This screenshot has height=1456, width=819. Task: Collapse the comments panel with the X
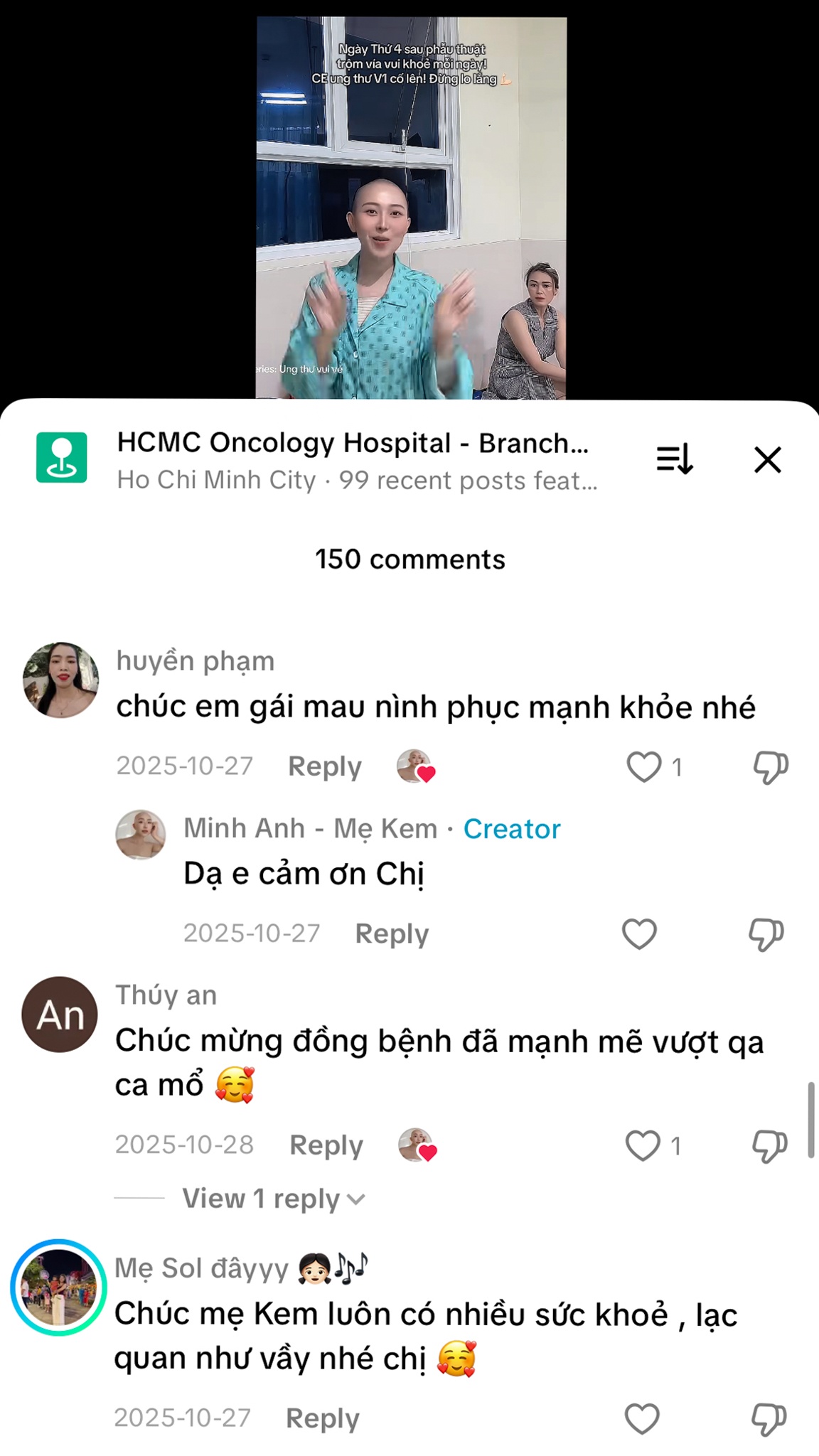(767, 459)
